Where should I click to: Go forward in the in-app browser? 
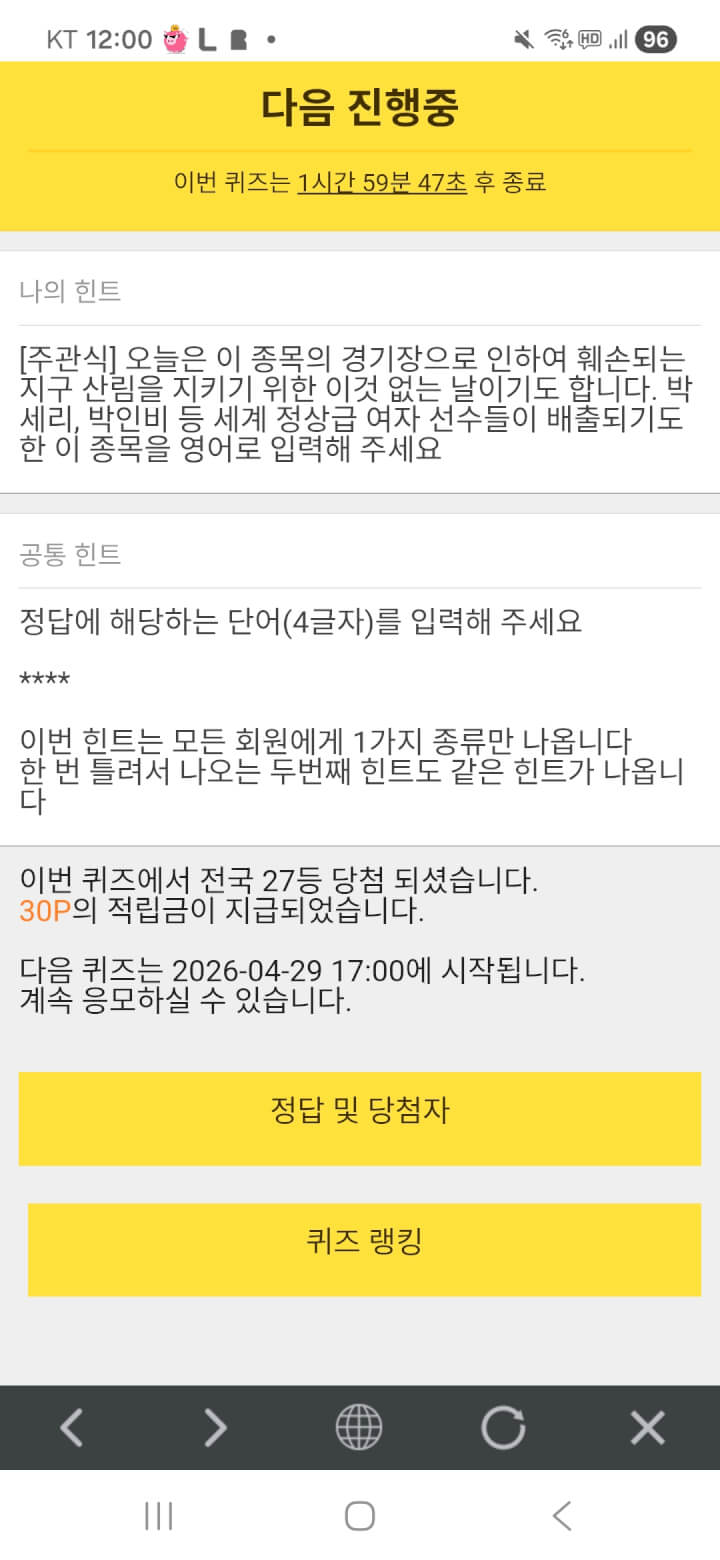(x=215, y=1427)
